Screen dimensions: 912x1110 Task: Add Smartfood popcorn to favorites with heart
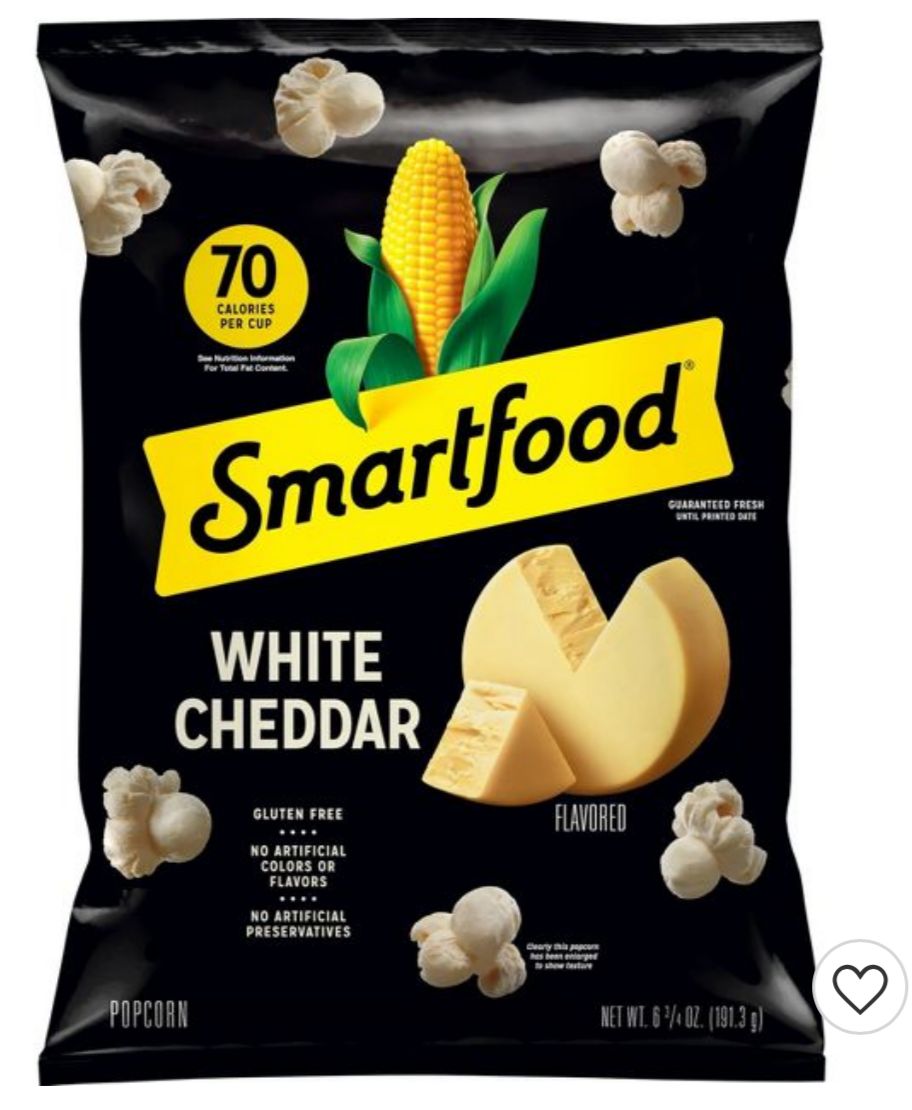coord(860,986)
